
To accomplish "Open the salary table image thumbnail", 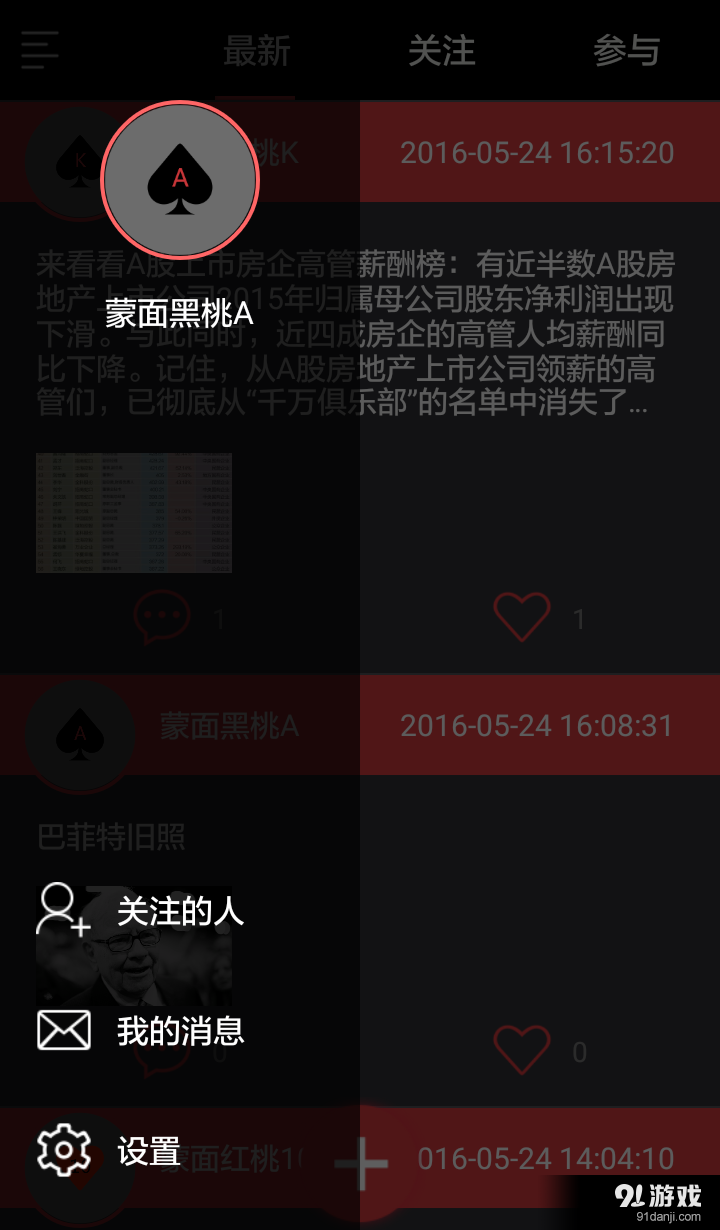I will coord(133,512).
